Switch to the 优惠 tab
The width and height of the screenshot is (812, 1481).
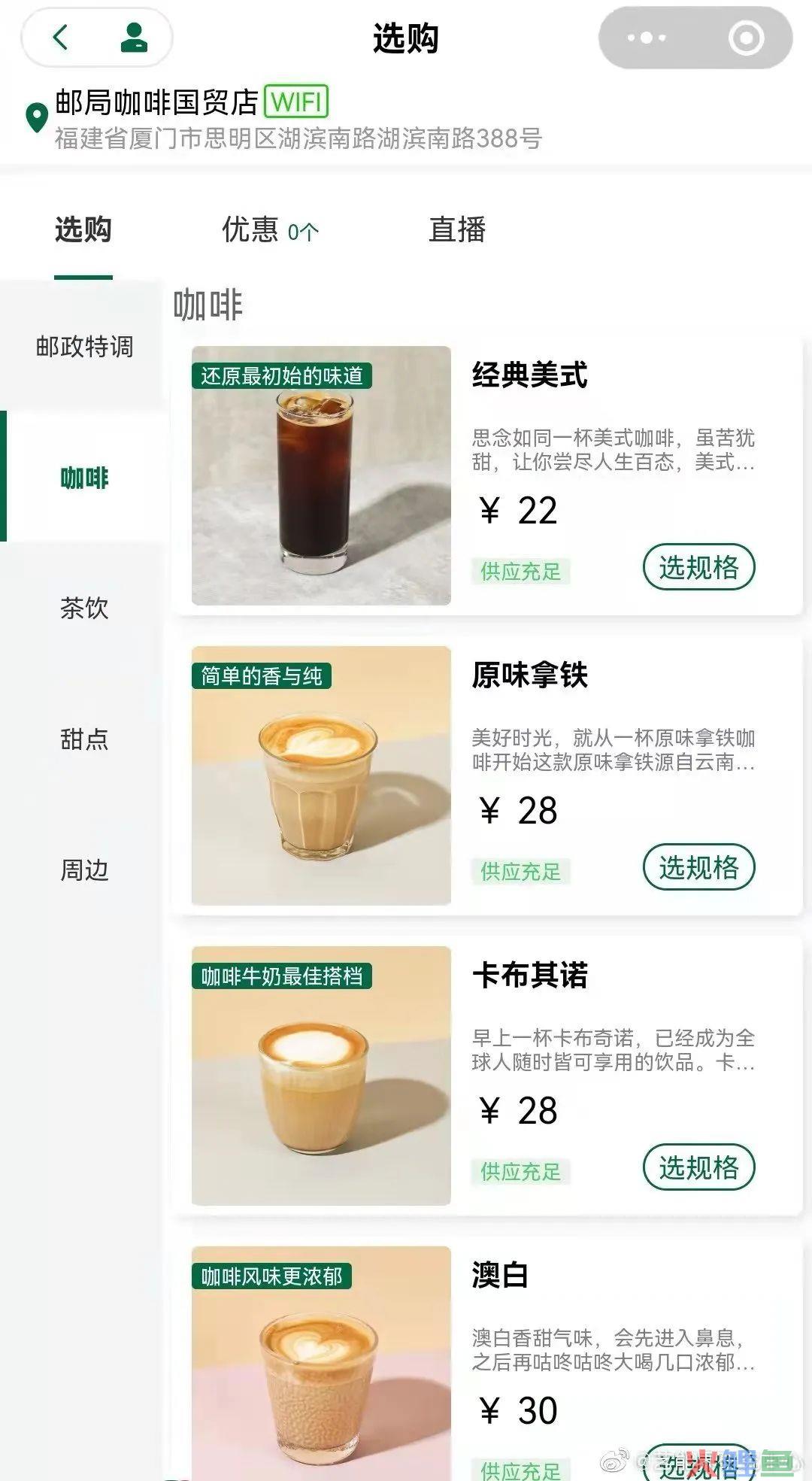click(x=270, y=229)
